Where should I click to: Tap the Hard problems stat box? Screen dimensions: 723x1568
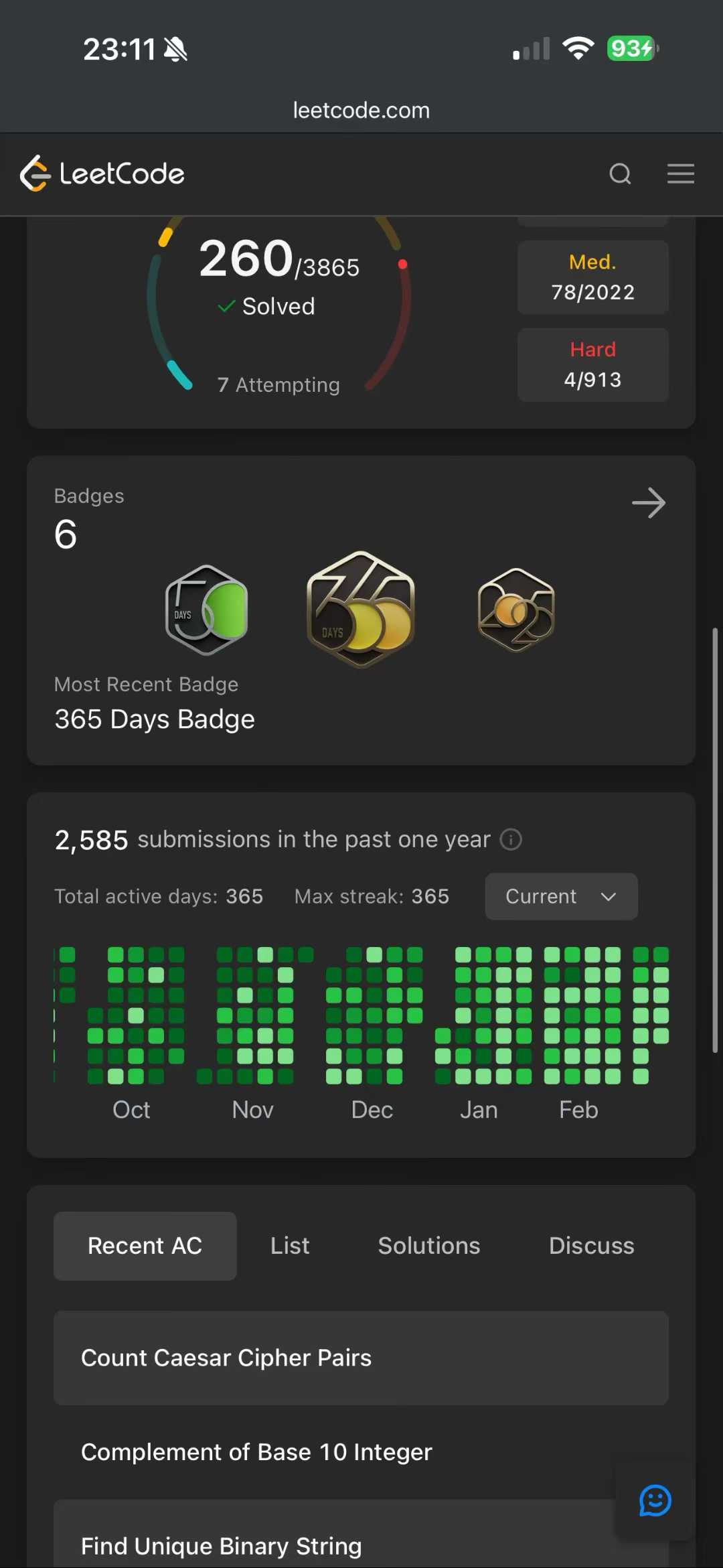tap(592, 365)
